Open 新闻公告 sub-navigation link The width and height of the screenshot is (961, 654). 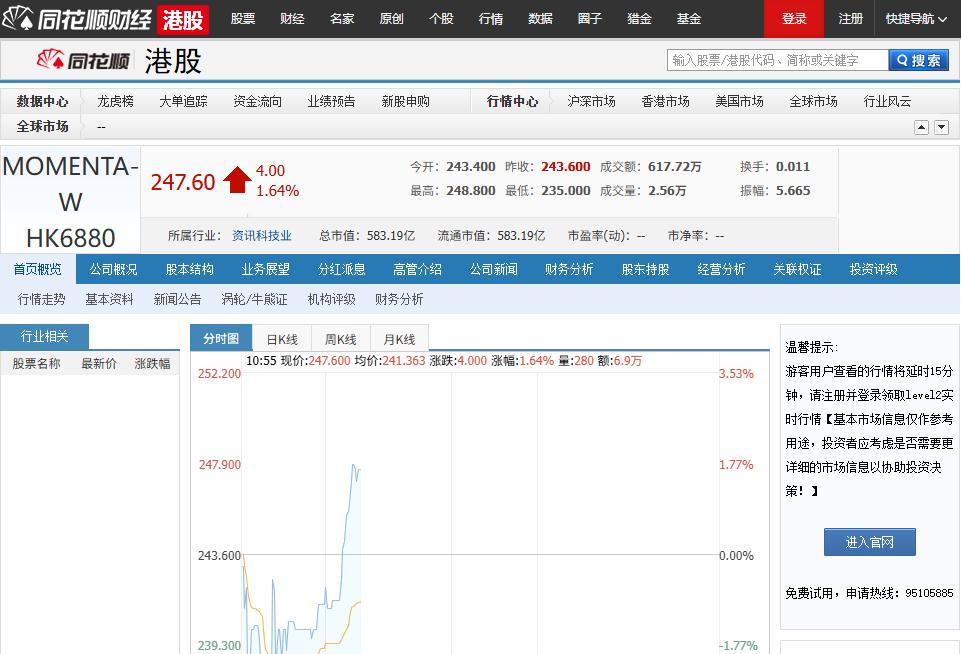177,299
